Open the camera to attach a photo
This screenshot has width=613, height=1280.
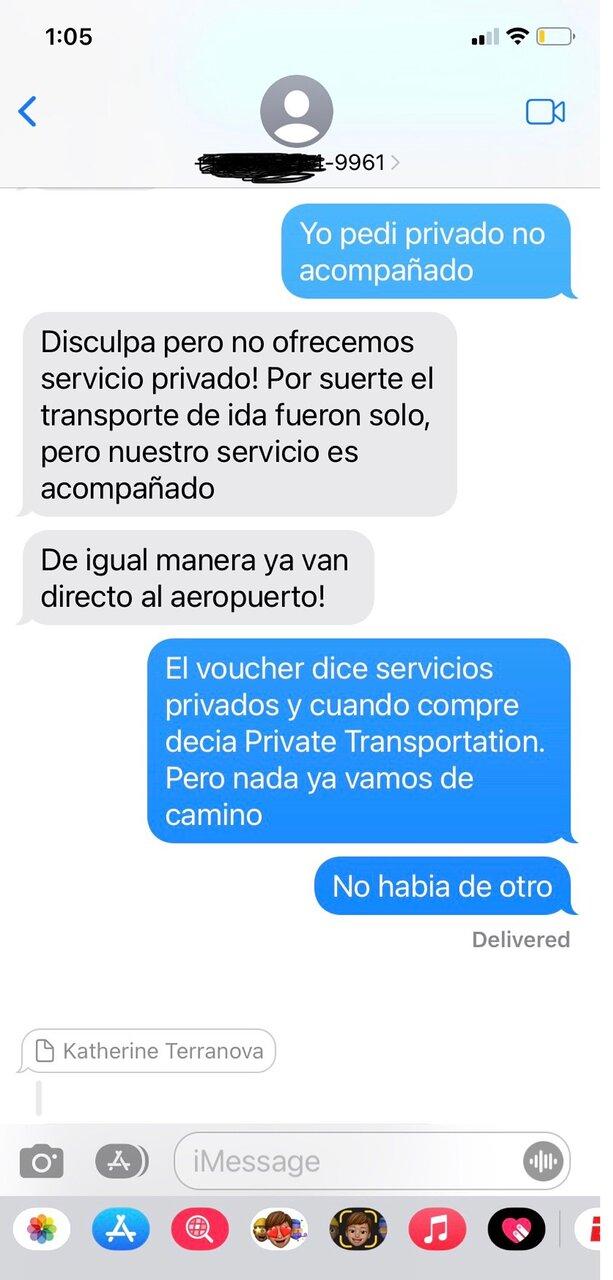(x=42, y=1161)
